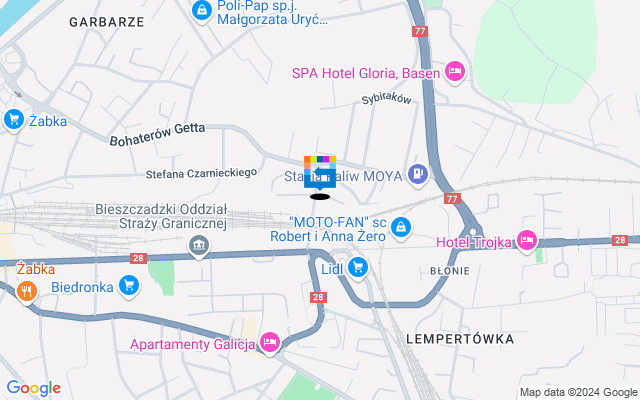Open the Bieszczadzki Oddział Straży Granicznej marker

[x=199, y=245]
